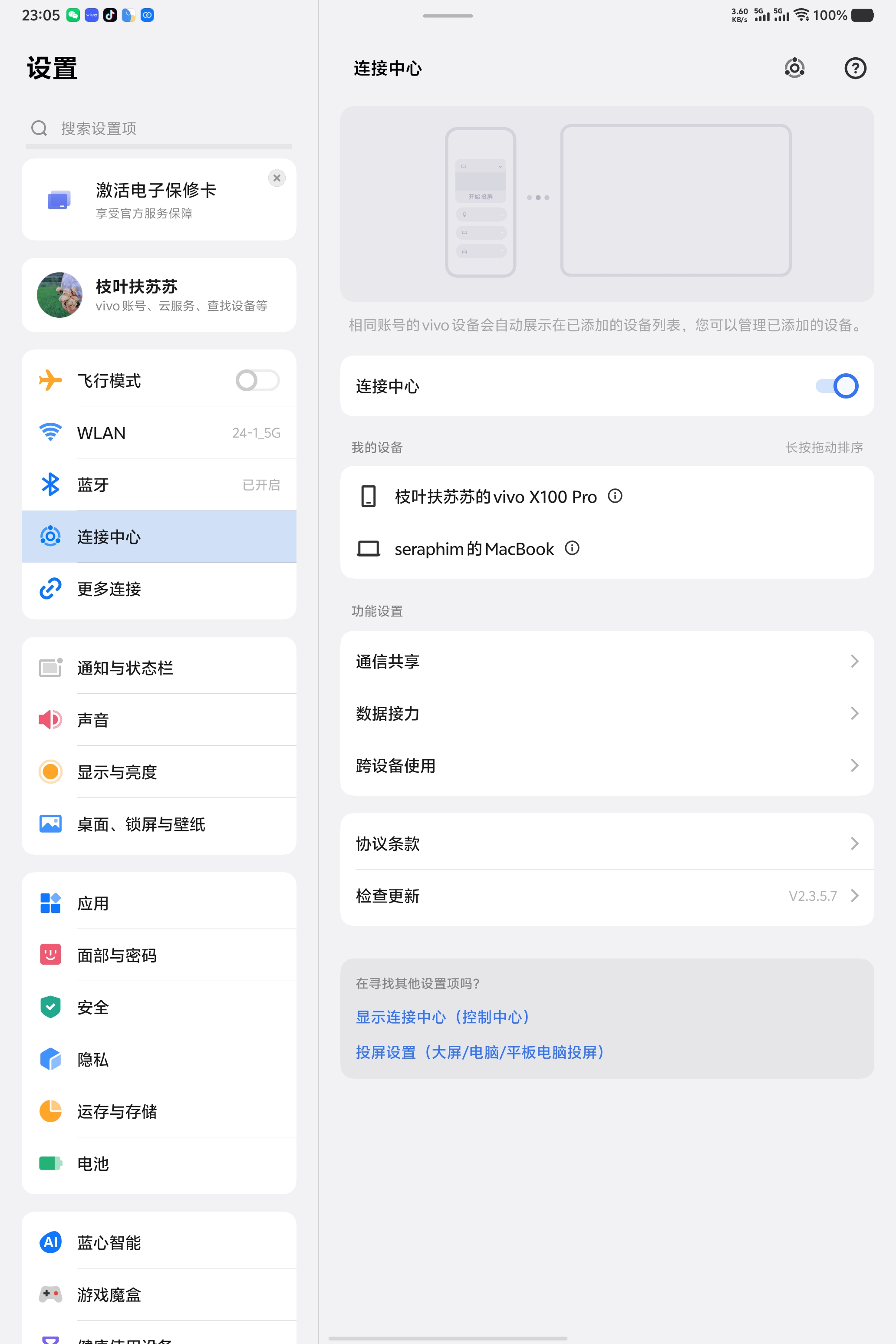Tap 检查更新 to check version
Image resolution: width=896 pixels, height=1344 pixels.
[x=606, y=896]
